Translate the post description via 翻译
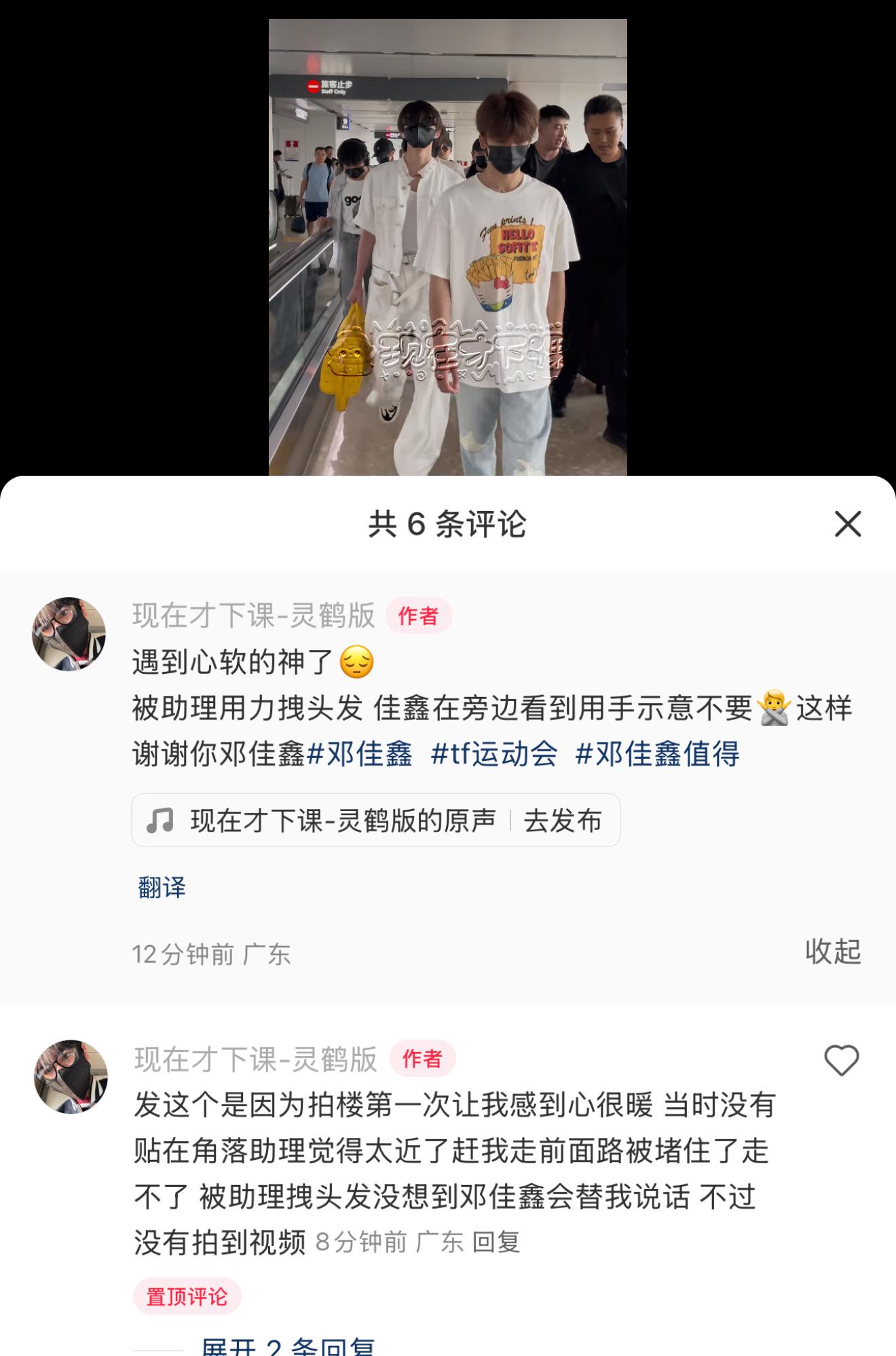This screenshot has height=1356, width=896. tap(162, 887)
